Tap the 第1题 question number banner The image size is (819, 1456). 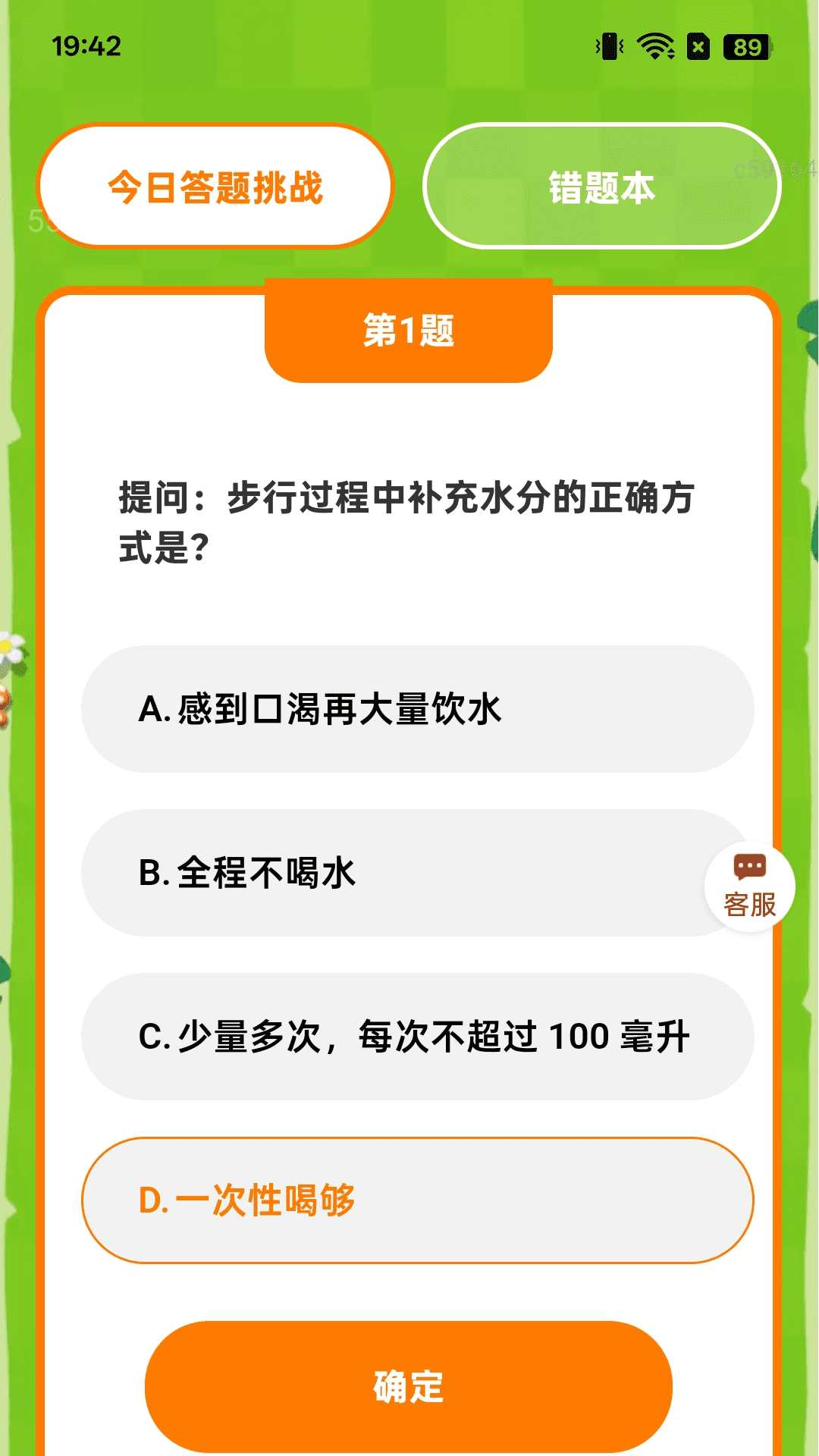(408, 331)
